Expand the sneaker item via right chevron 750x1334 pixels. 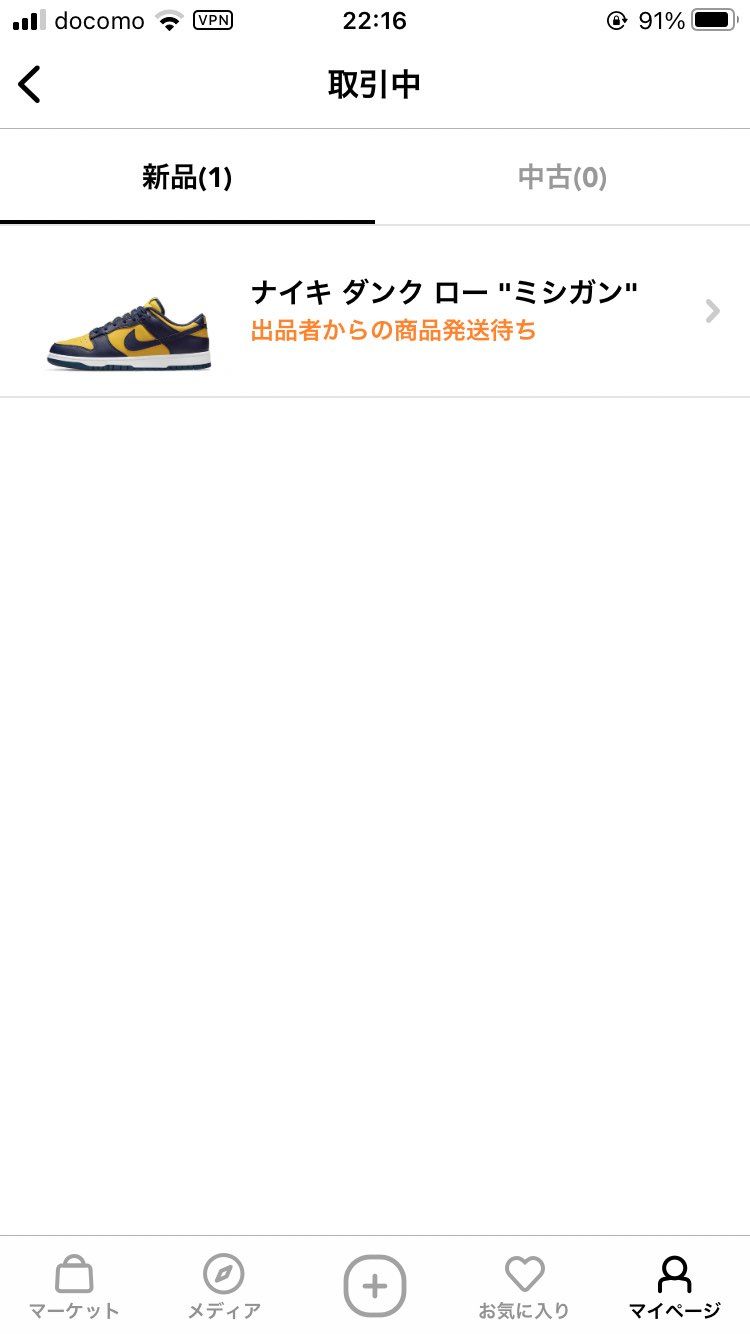pos(711,311)
